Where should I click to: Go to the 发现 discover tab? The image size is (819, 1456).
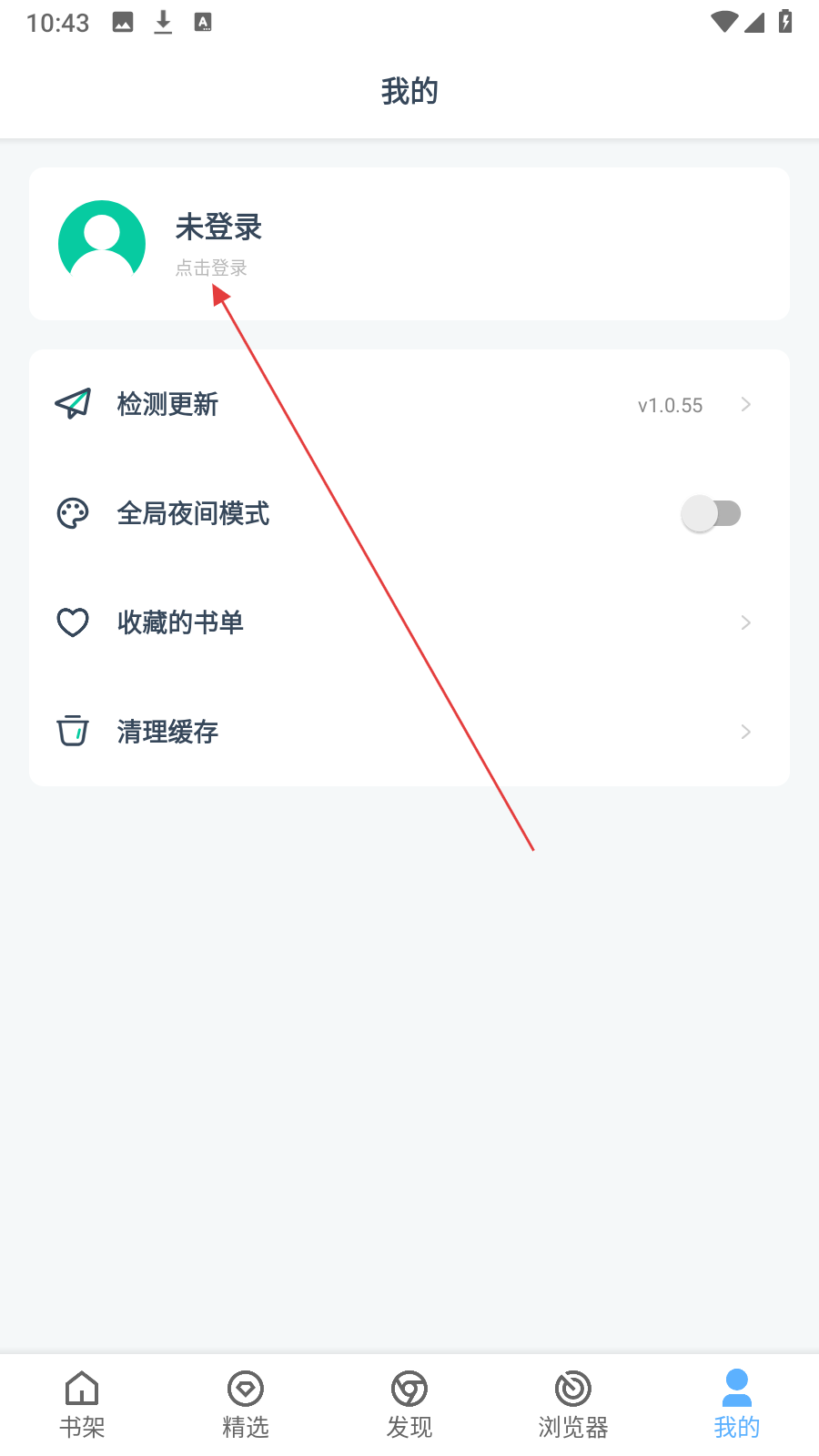[409, 1404]
